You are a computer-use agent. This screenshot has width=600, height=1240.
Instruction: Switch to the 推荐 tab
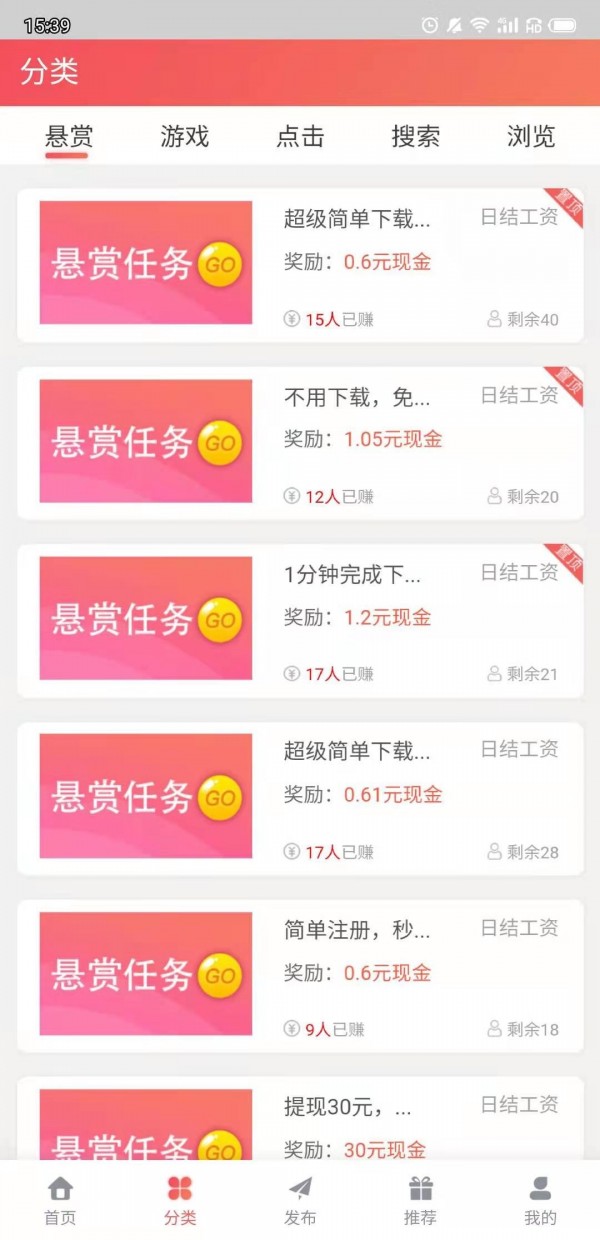pyautogui.click(x=420, y=1200)
